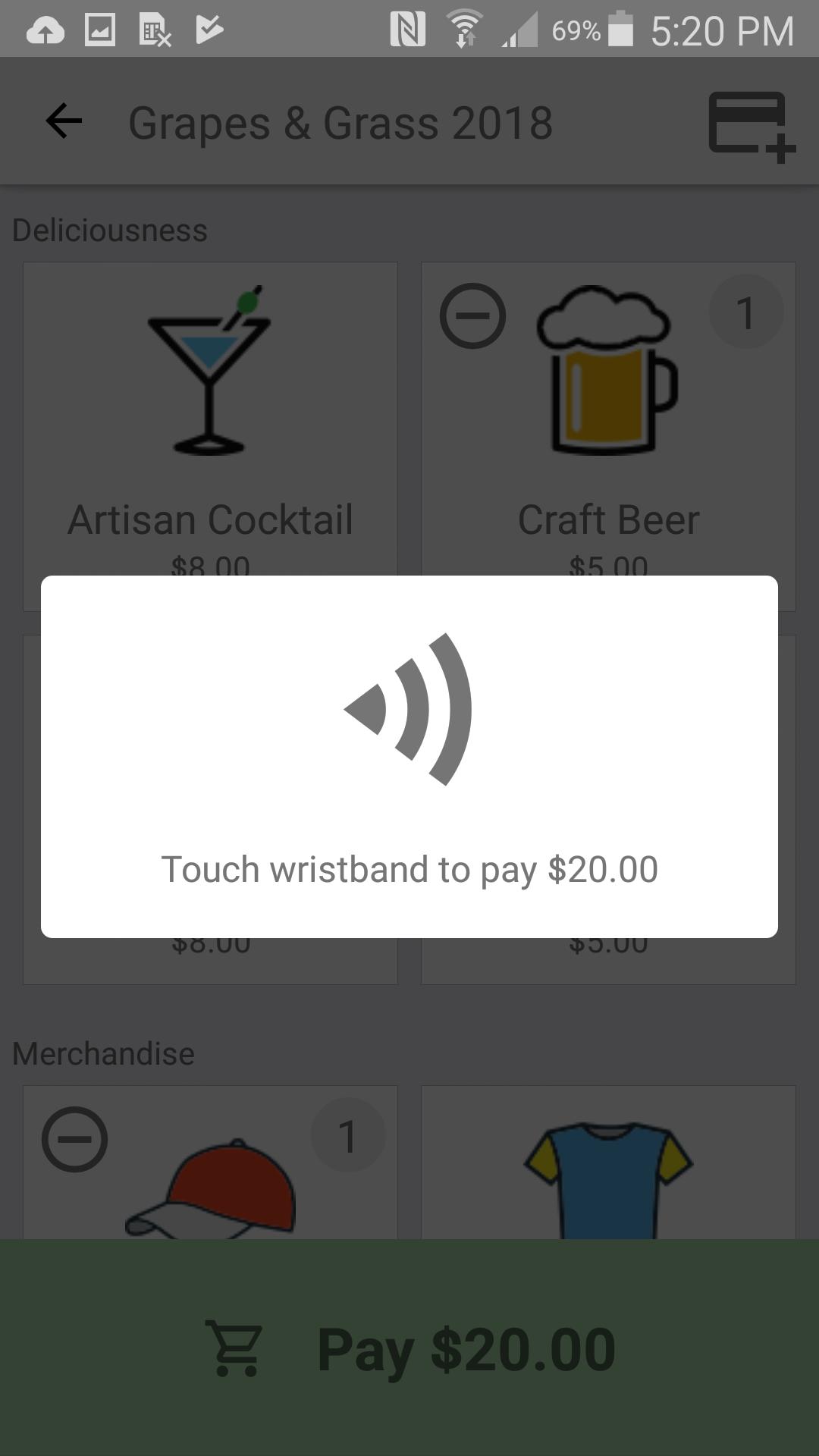Screen dimensions: 819x1456
Task: Tap the quantity badge on the cap
Action: point(349,1134)
